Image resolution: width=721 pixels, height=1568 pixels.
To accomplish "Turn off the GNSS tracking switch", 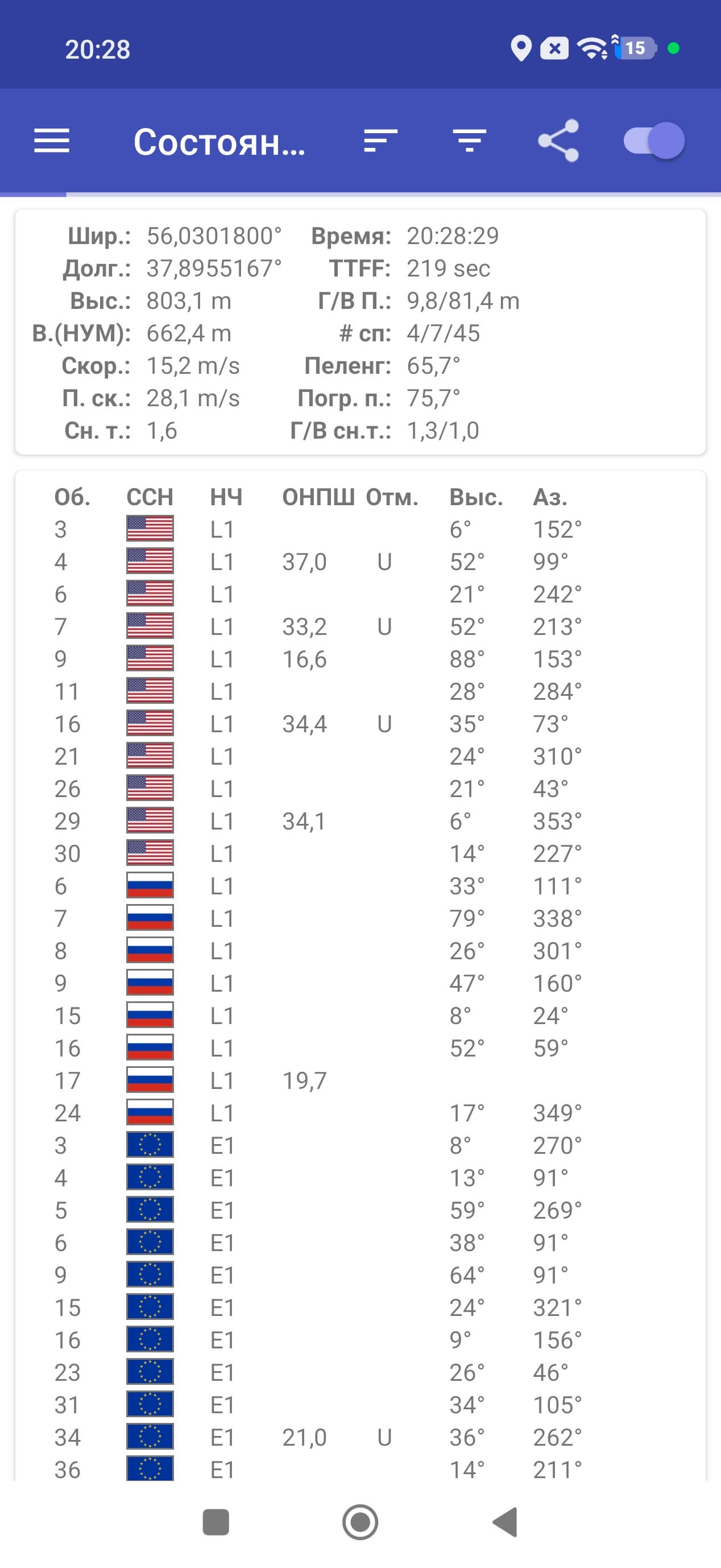I will [654, 141].
